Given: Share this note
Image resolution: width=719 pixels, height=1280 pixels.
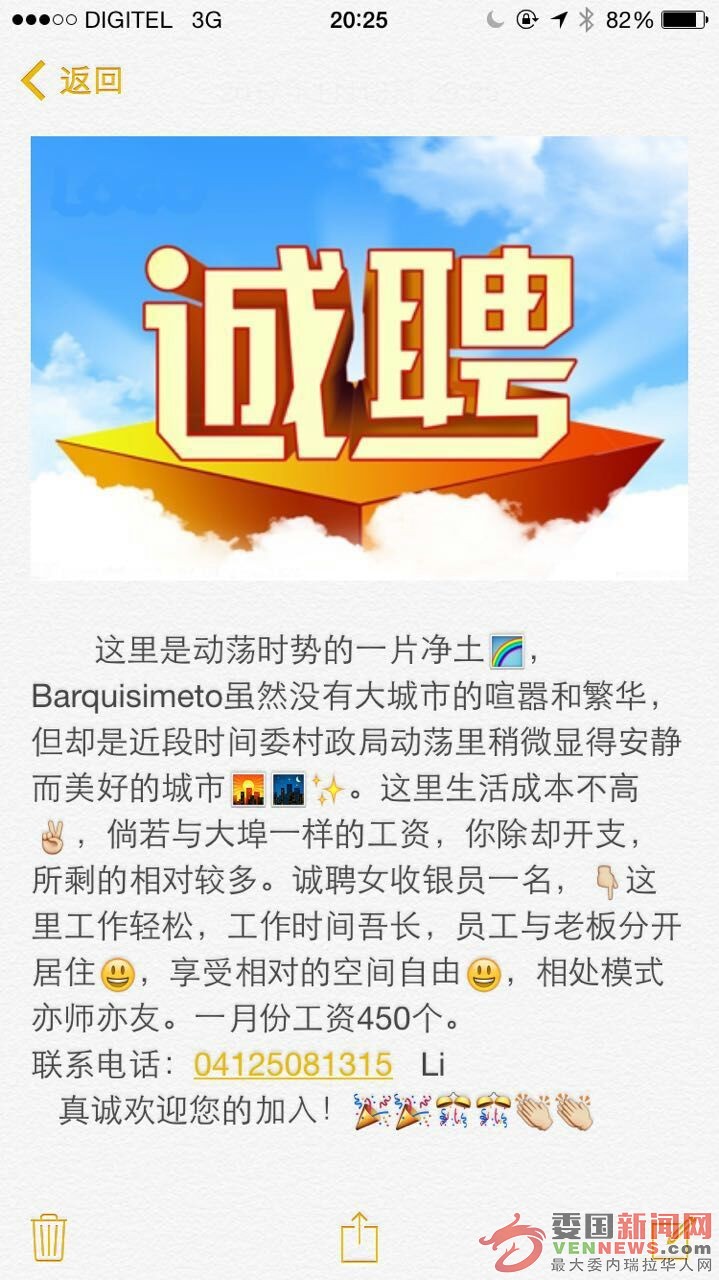Looking at the screenshot, I should (359, 1237).
